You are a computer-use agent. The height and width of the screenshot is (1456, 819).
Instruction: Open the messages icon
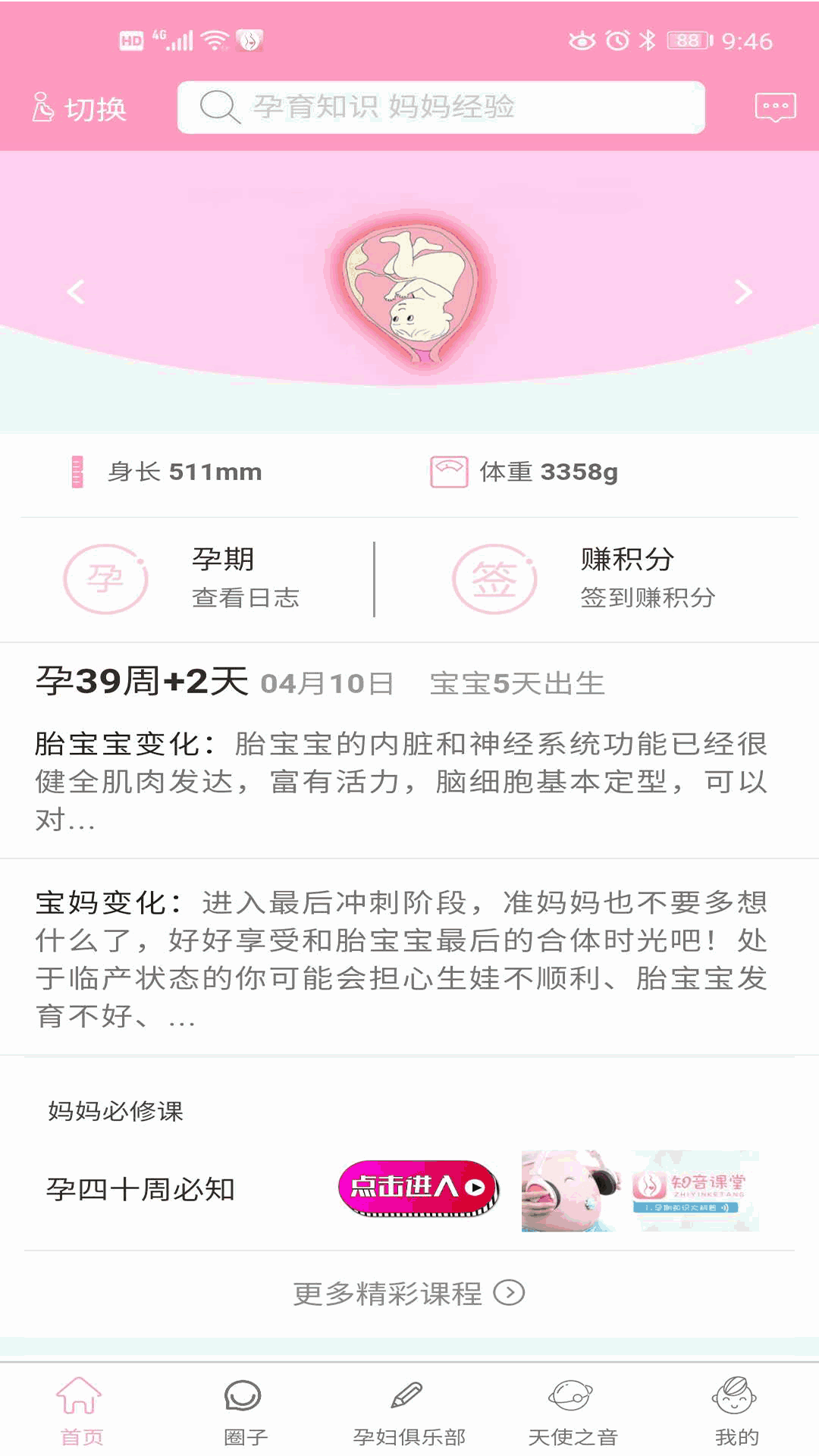click(x=775, y=108)
